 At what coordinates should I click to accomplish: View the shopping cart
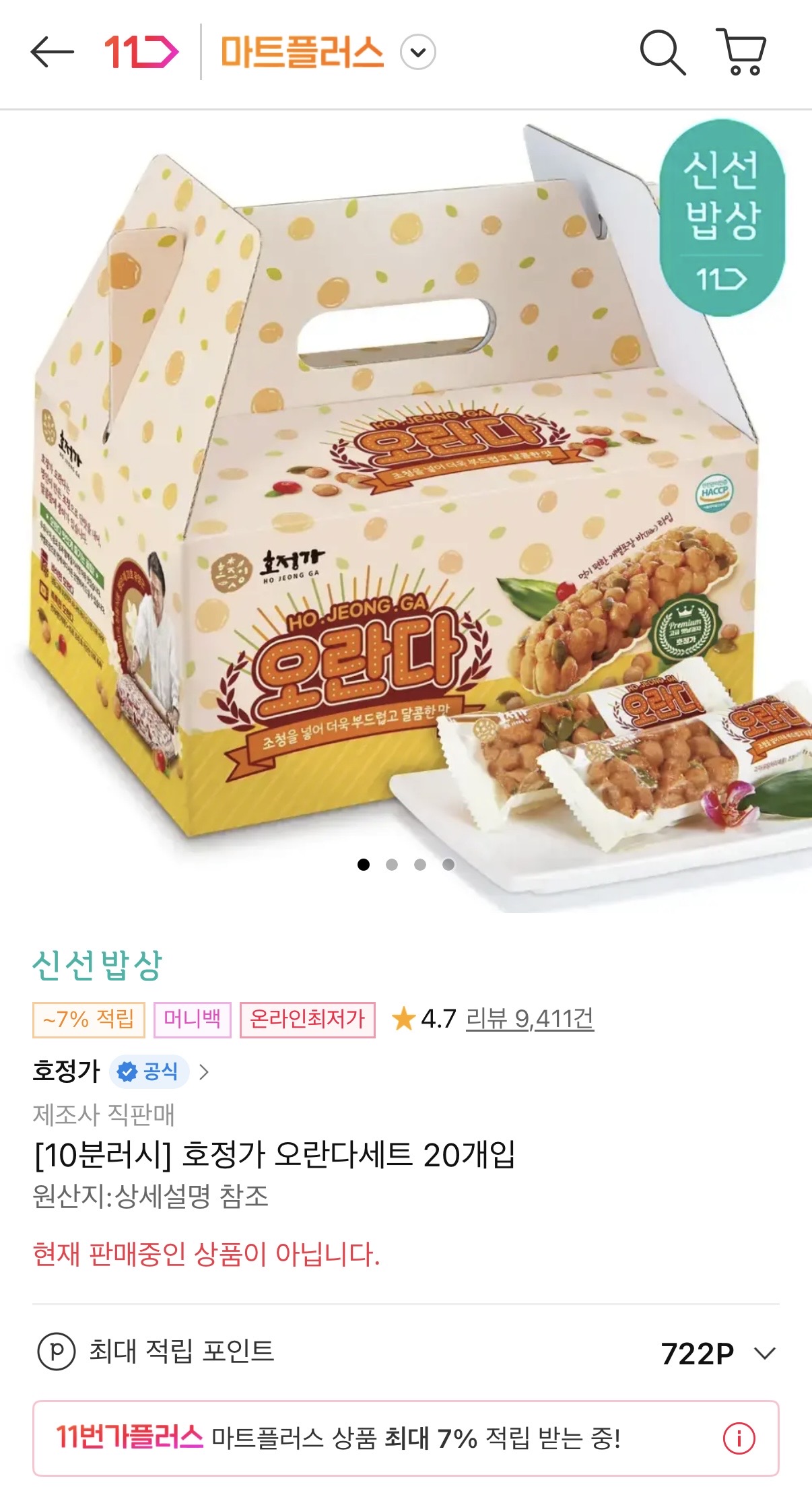[x=741, y=52]
